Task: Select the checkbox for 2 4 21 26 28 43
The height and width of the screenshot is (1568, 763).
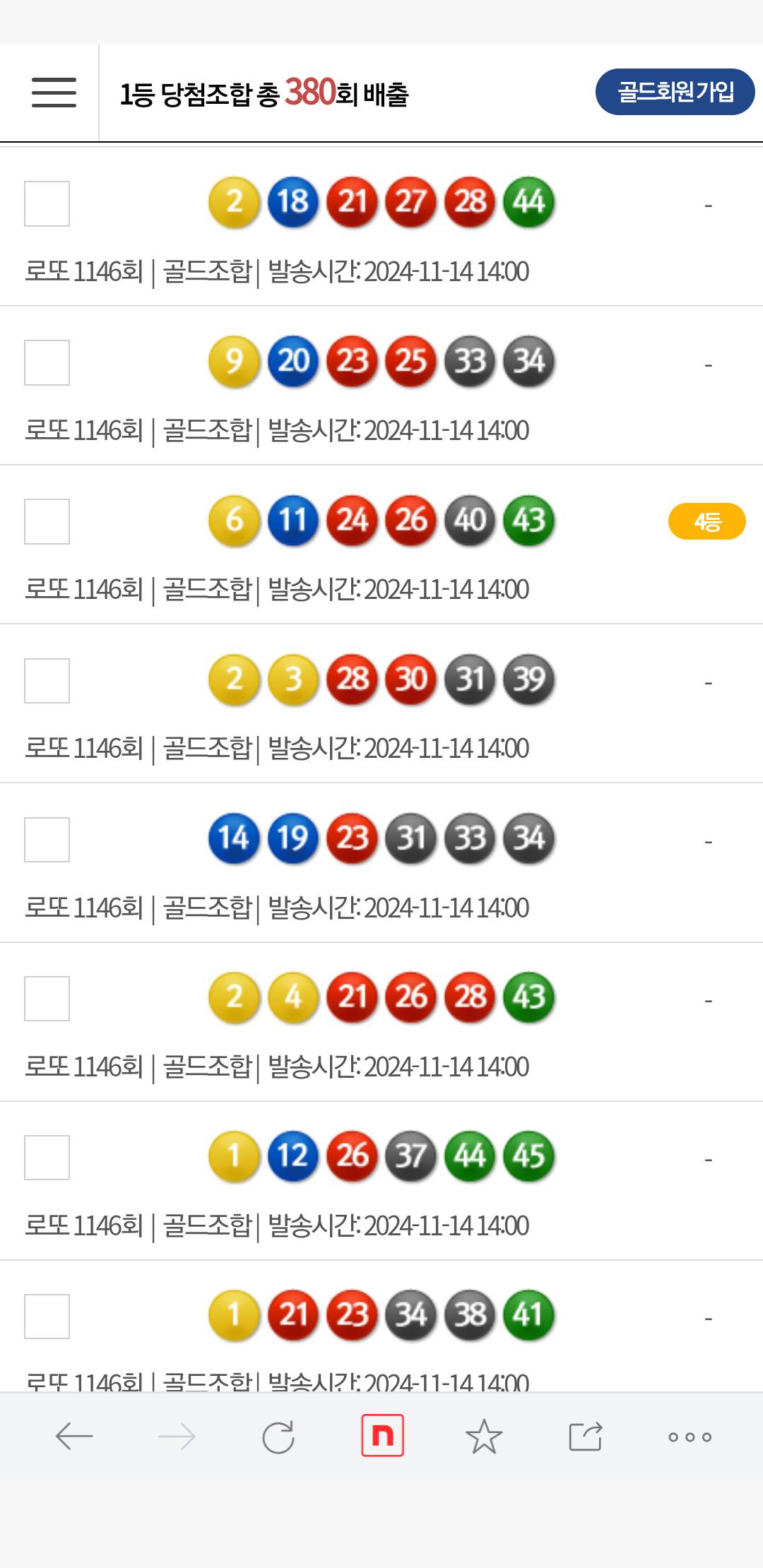Action: pos(47,999)
